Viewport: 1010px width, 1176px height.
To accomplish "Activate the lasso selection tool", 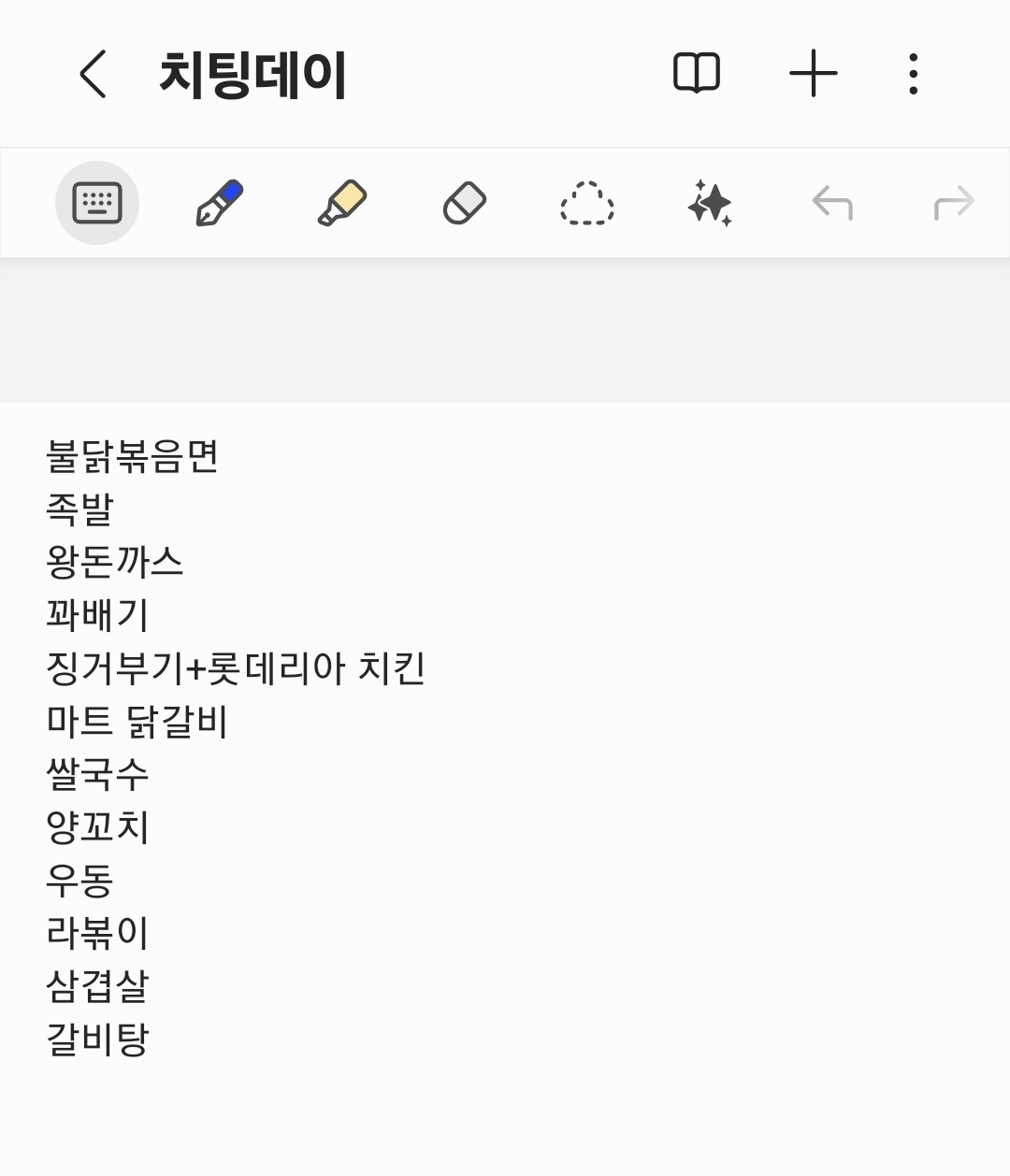I will (x=587, y=203).
